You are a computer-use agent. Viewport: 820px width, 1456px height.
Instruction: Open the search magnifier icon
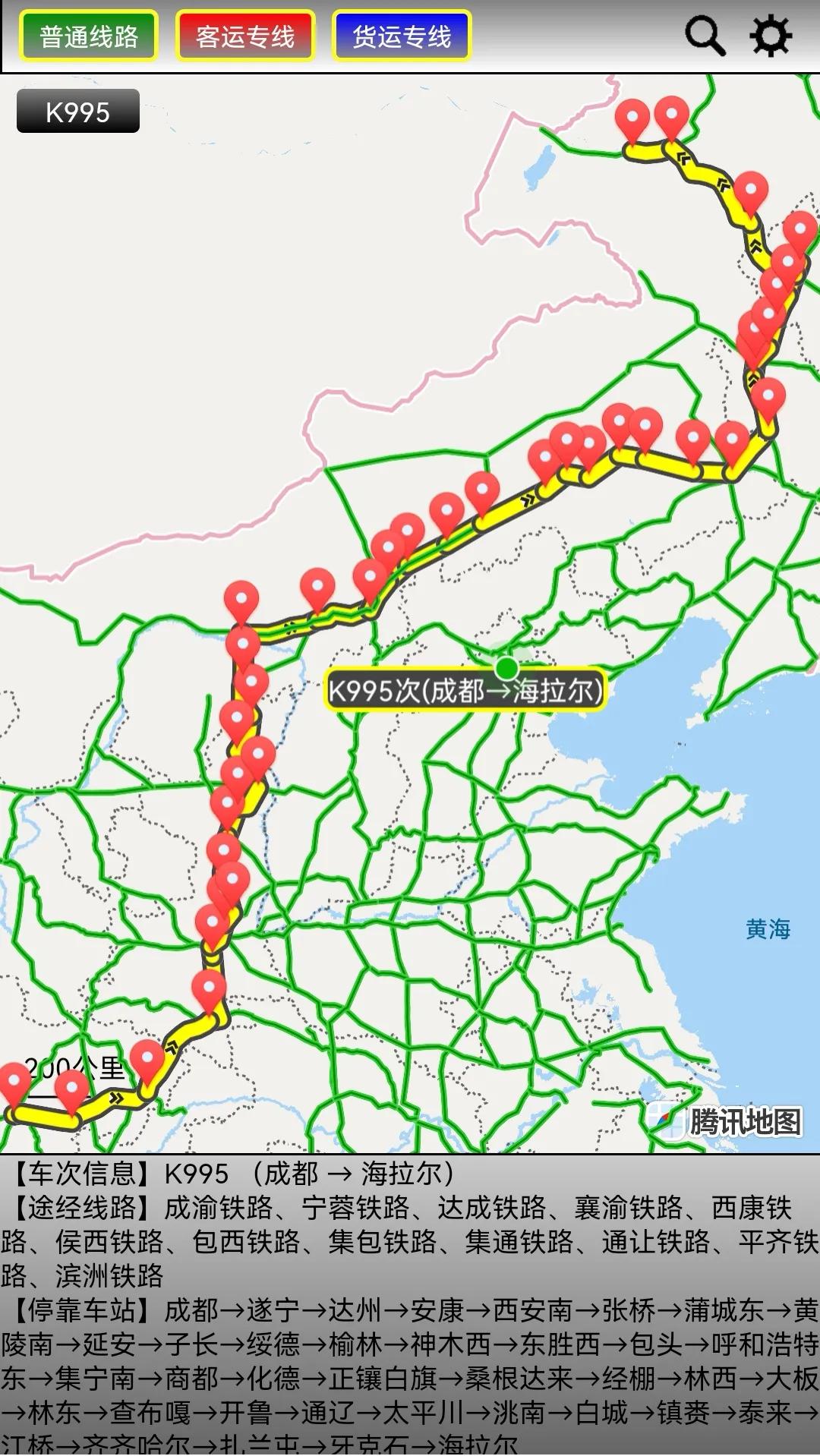[705, 36]
